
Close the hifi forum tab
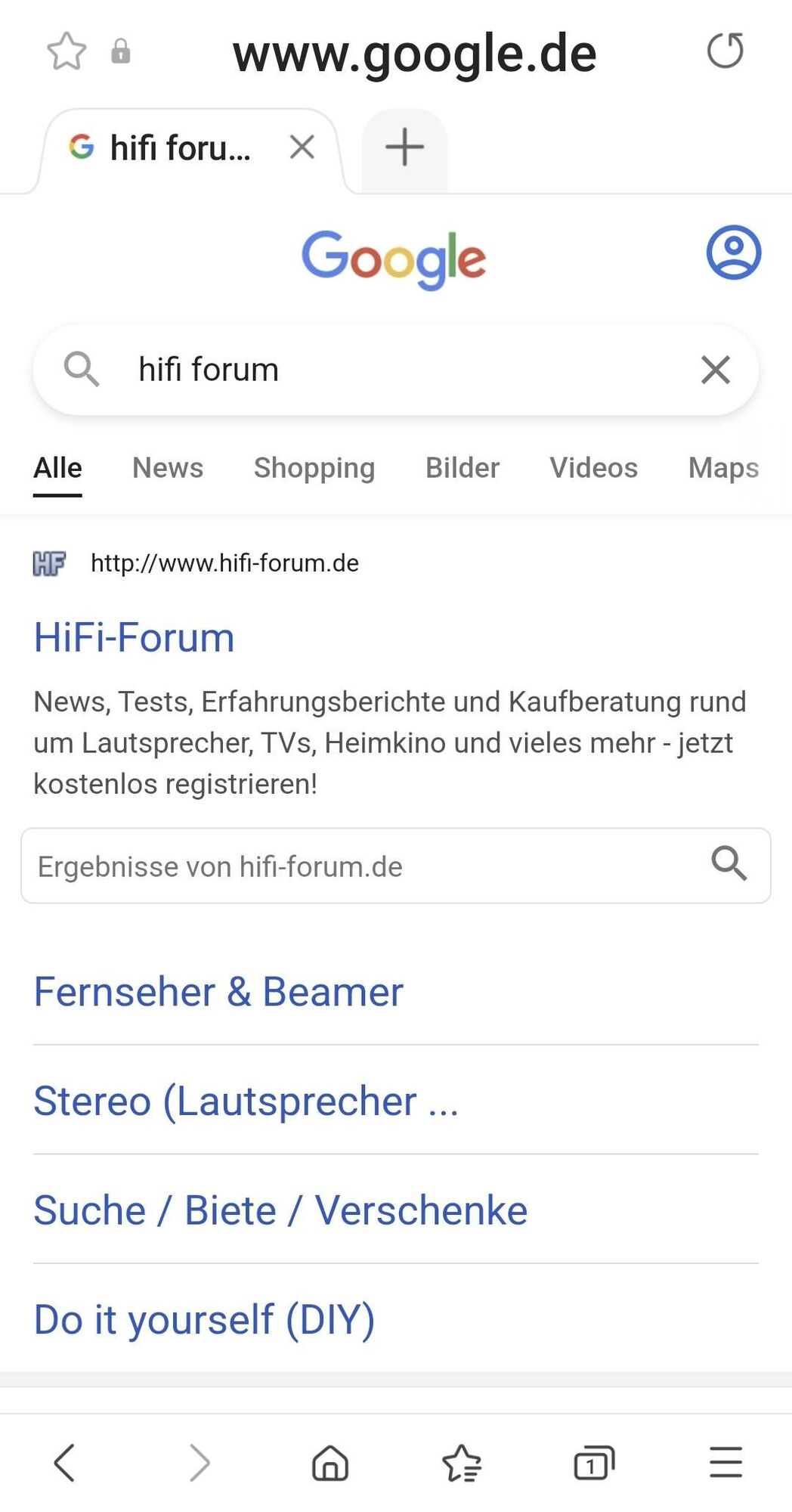tap(302, 147)
